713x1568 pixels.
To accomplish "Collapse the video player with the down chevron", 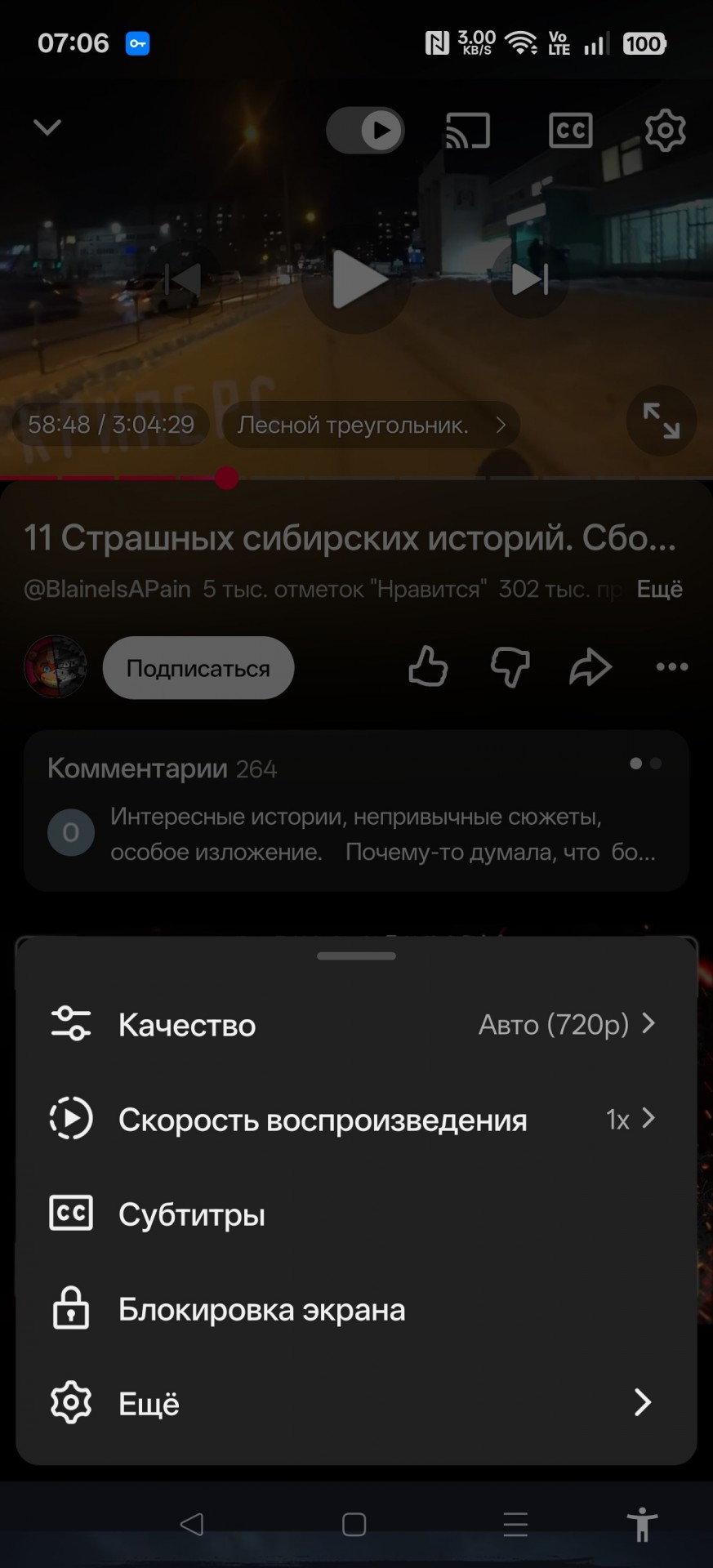I will tap(47, 127).
